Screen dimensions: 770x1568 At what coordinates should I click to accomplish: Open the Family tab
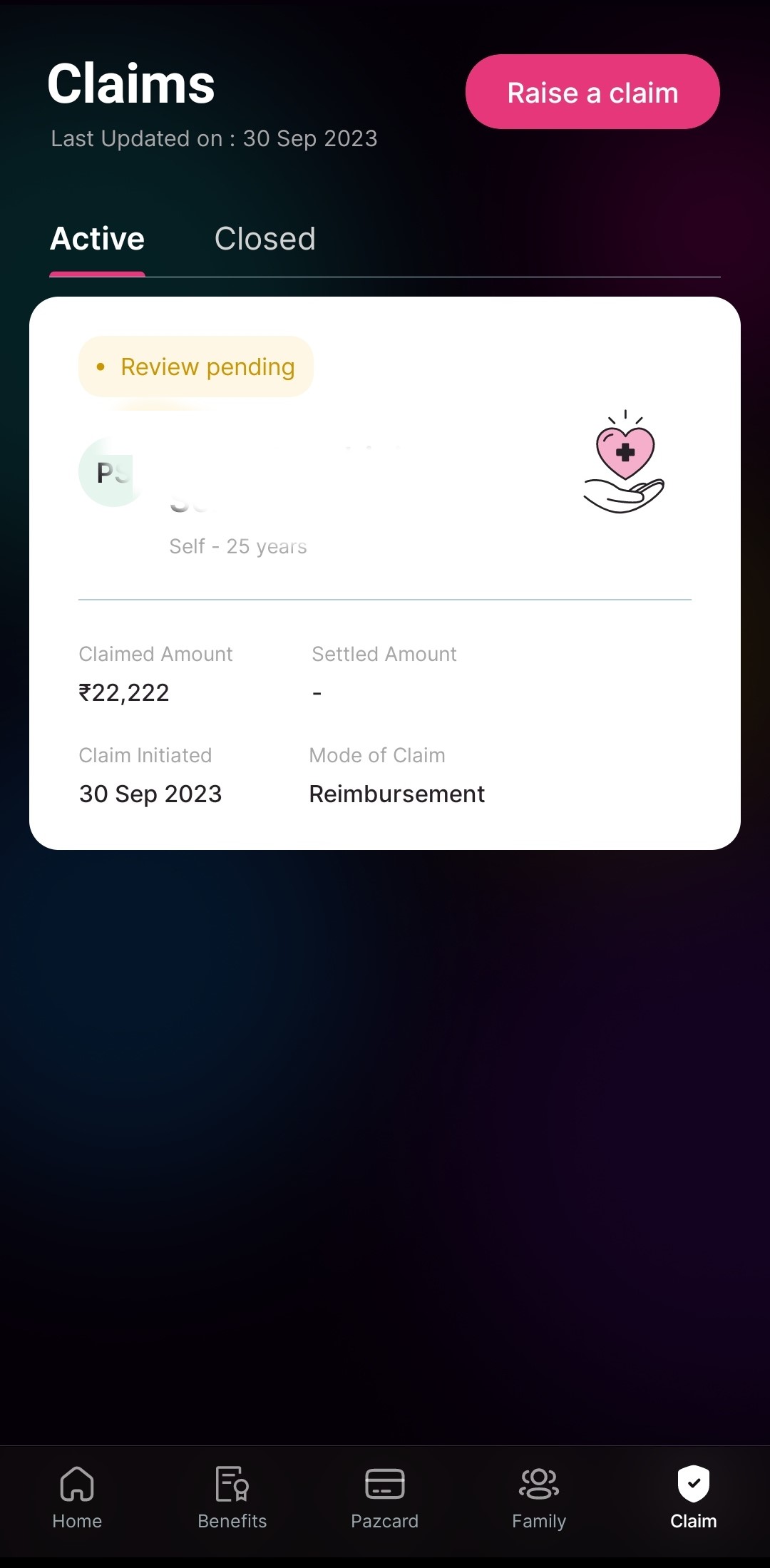tap(539, 1497)
